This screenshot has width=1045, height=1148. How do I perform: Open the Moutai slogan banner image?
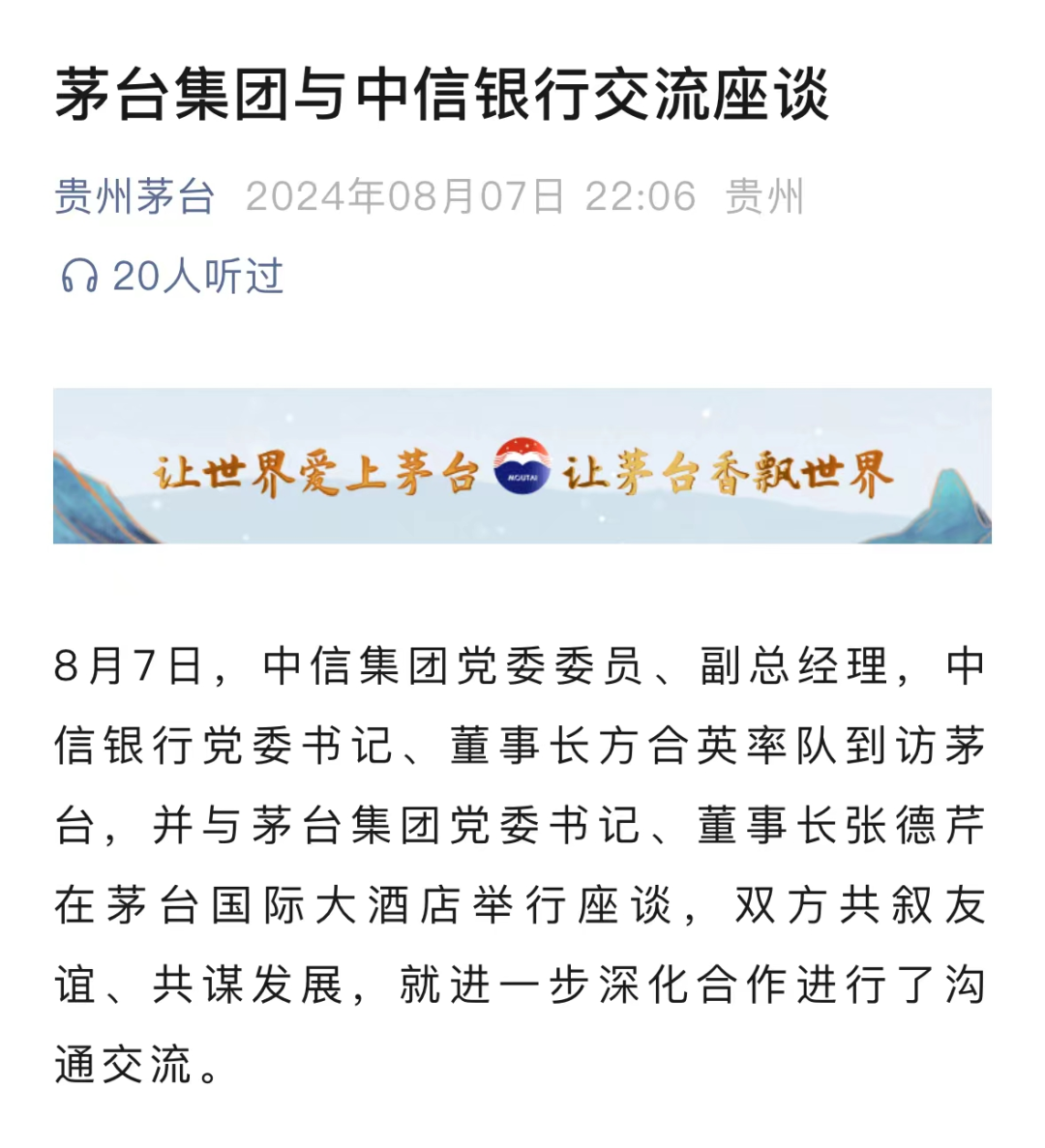pyautogui.click(x=522, y=466)
